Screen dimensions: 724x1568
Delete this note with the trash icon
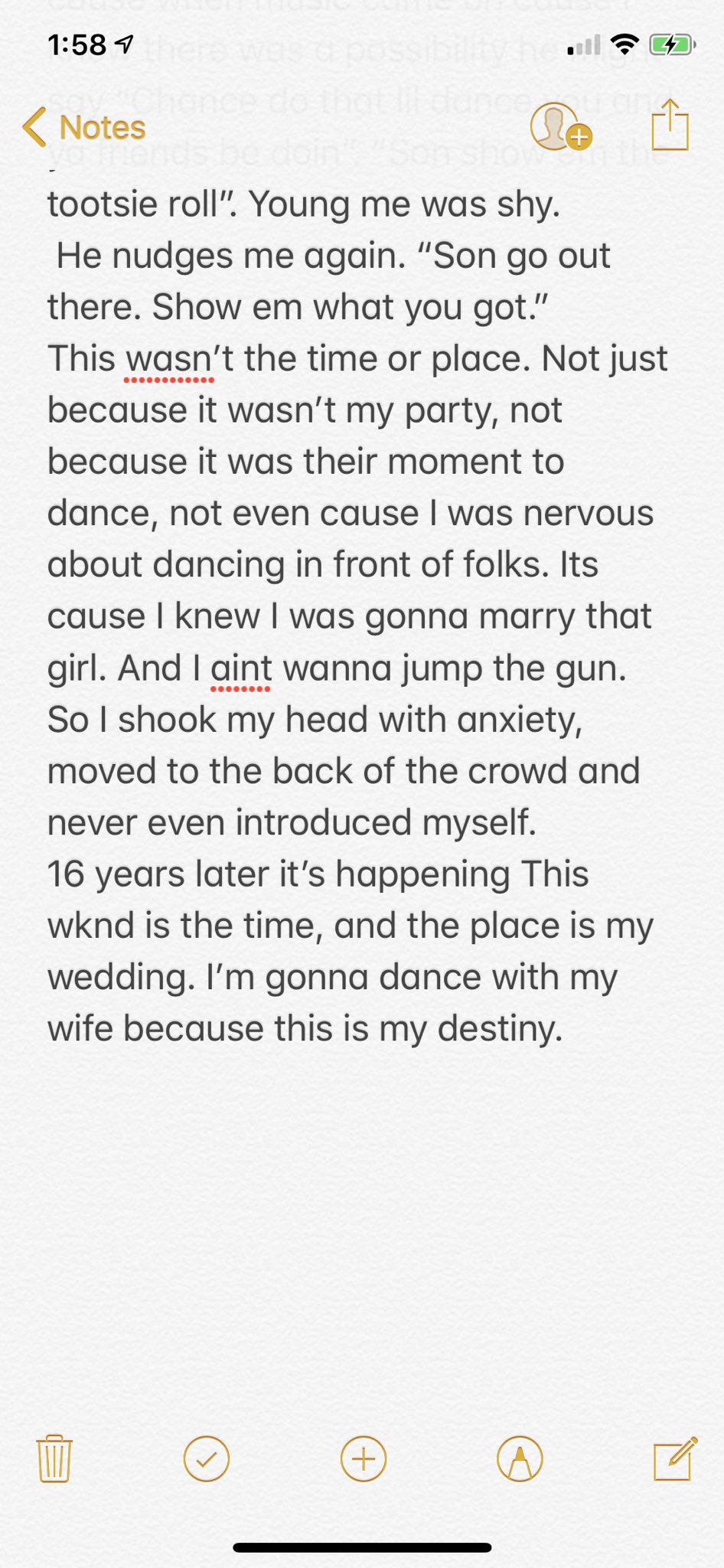(x=54, y=1459)
